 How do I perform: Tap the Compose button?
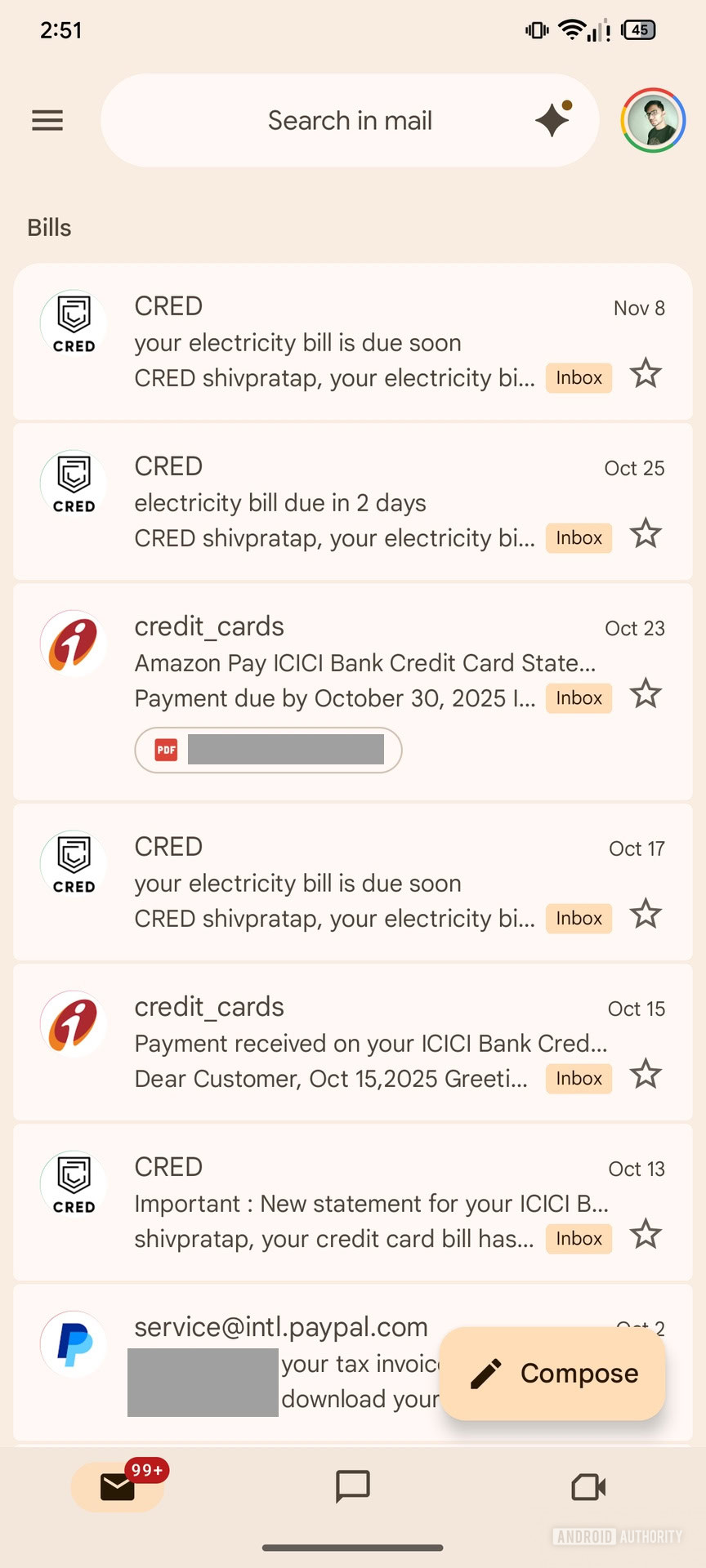click(x=553, y=1374)
